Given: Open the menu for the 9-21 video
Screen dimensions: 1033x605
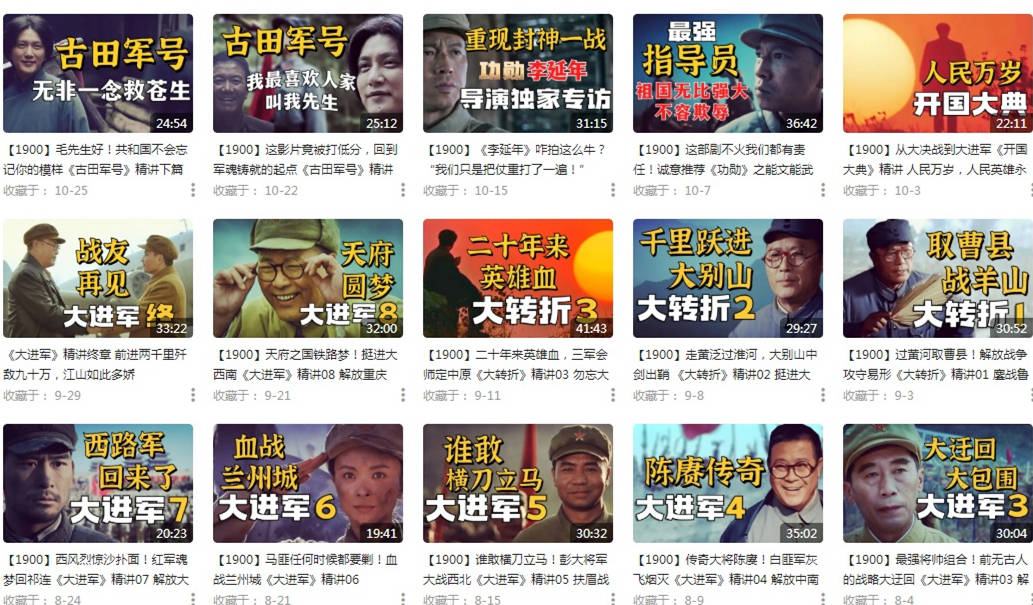Looking at the screenshot, I should [403, 395].
